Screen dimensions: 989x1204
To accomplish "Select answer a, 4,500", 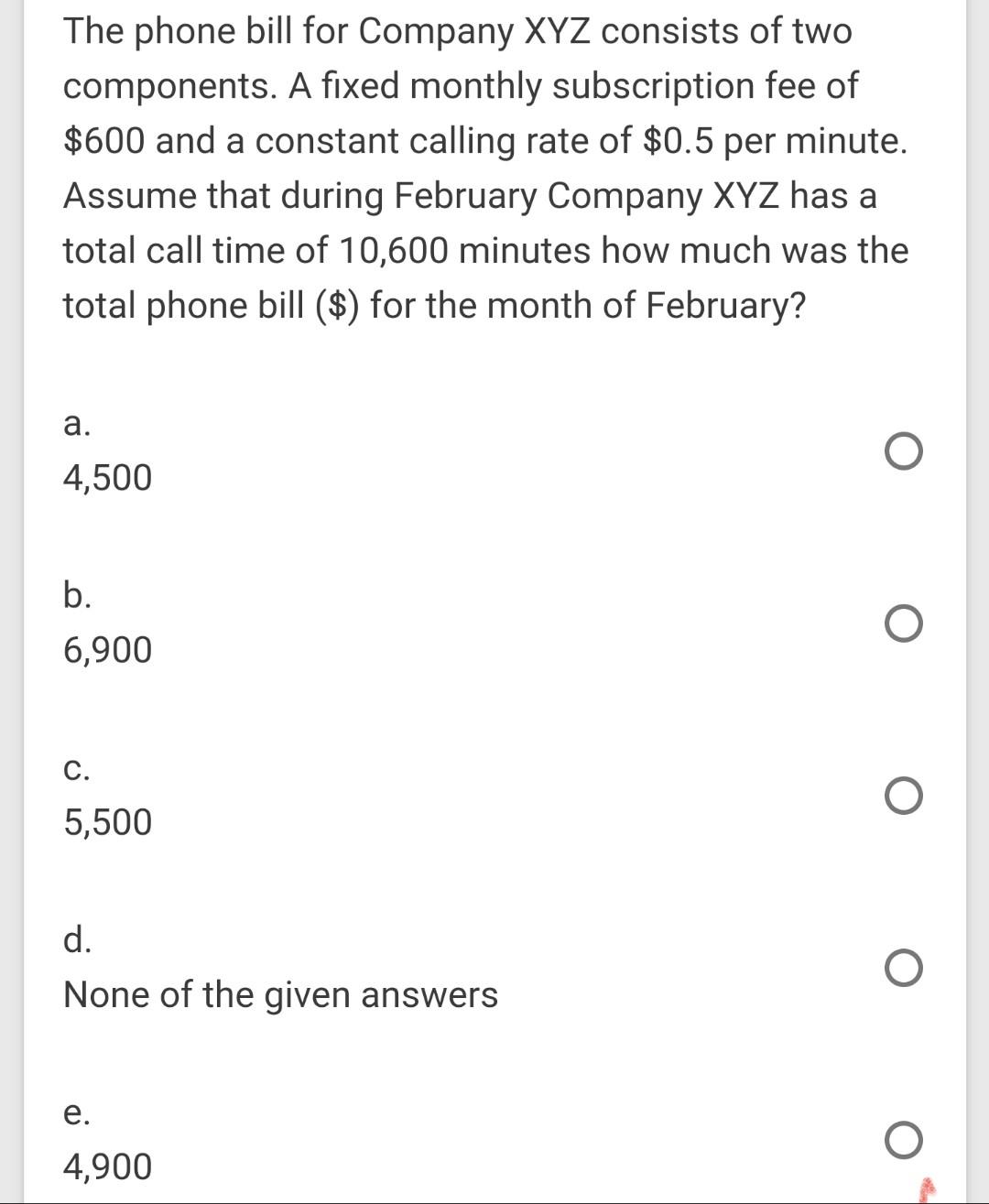I will [x=903, y=452].
